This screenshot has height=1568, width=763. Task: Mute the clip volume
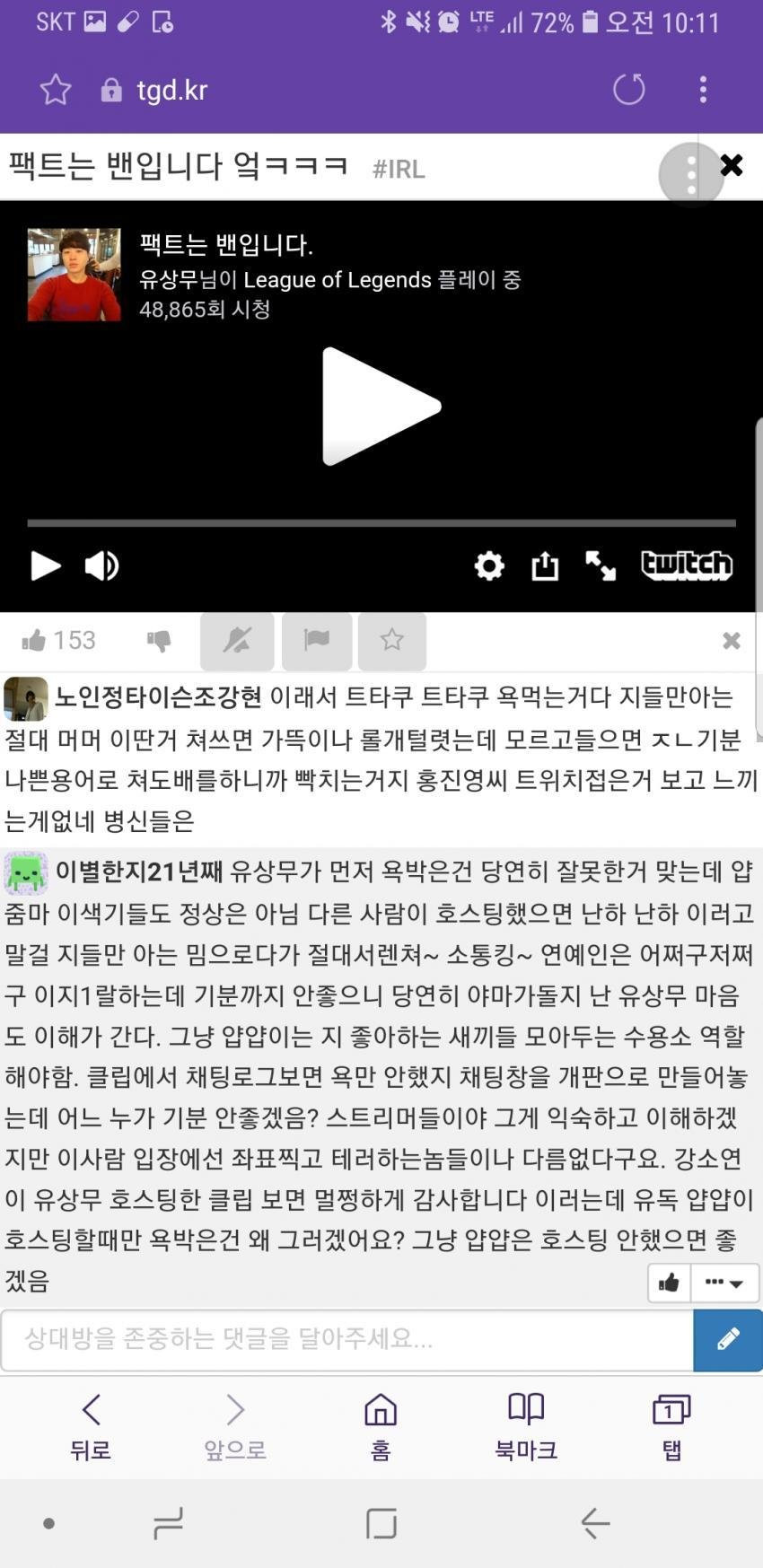(x=101, y=566)
